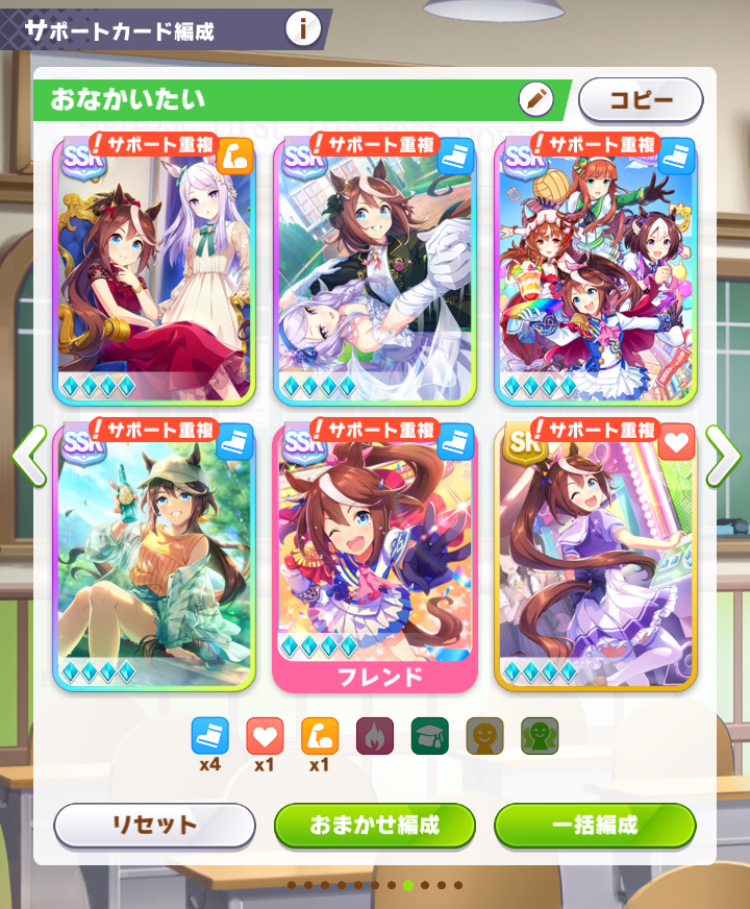Select the card with the orange power icon

tap(155, 270)
